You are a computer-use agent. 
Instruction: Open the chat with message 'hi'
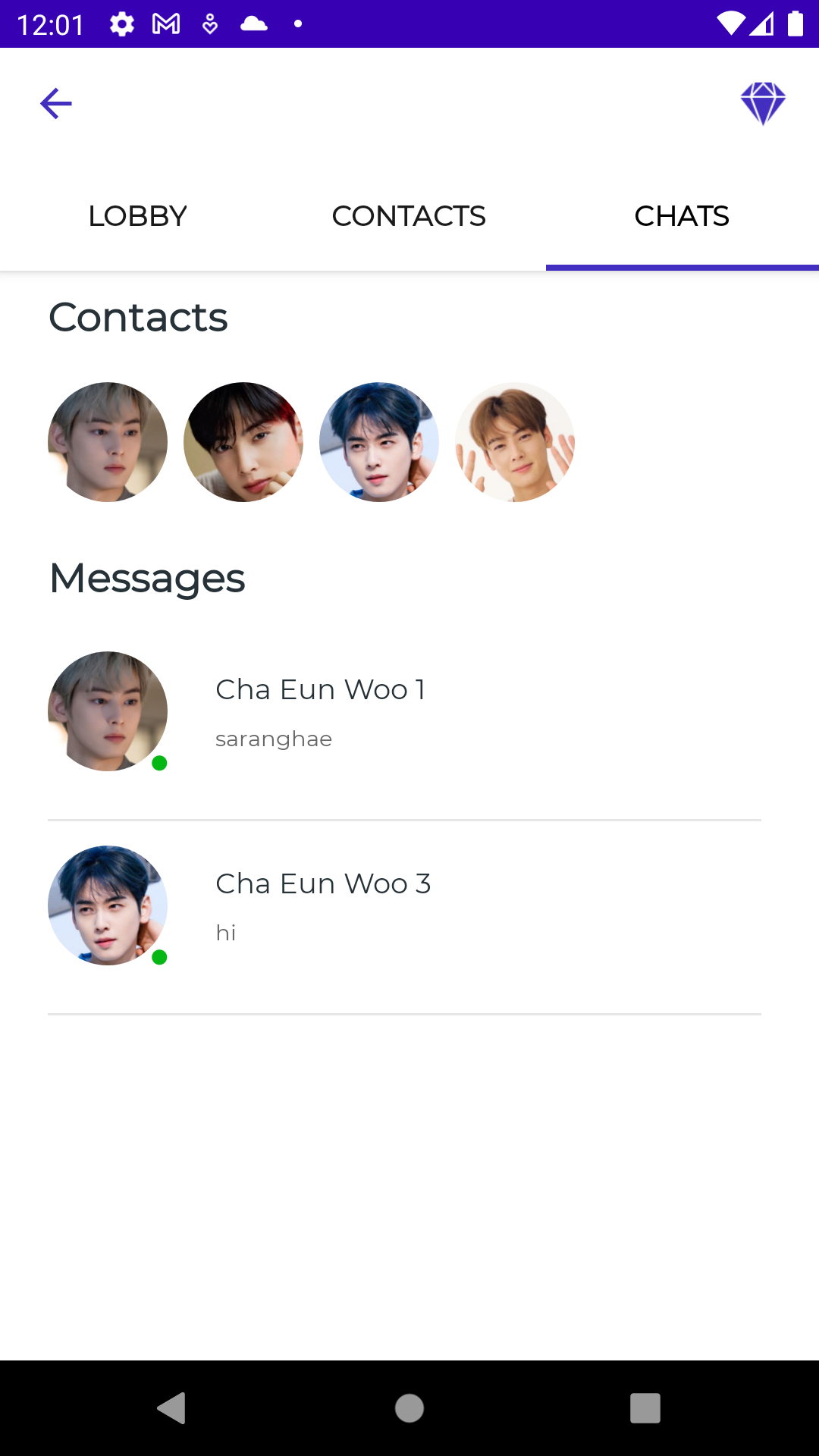[409, 906]
